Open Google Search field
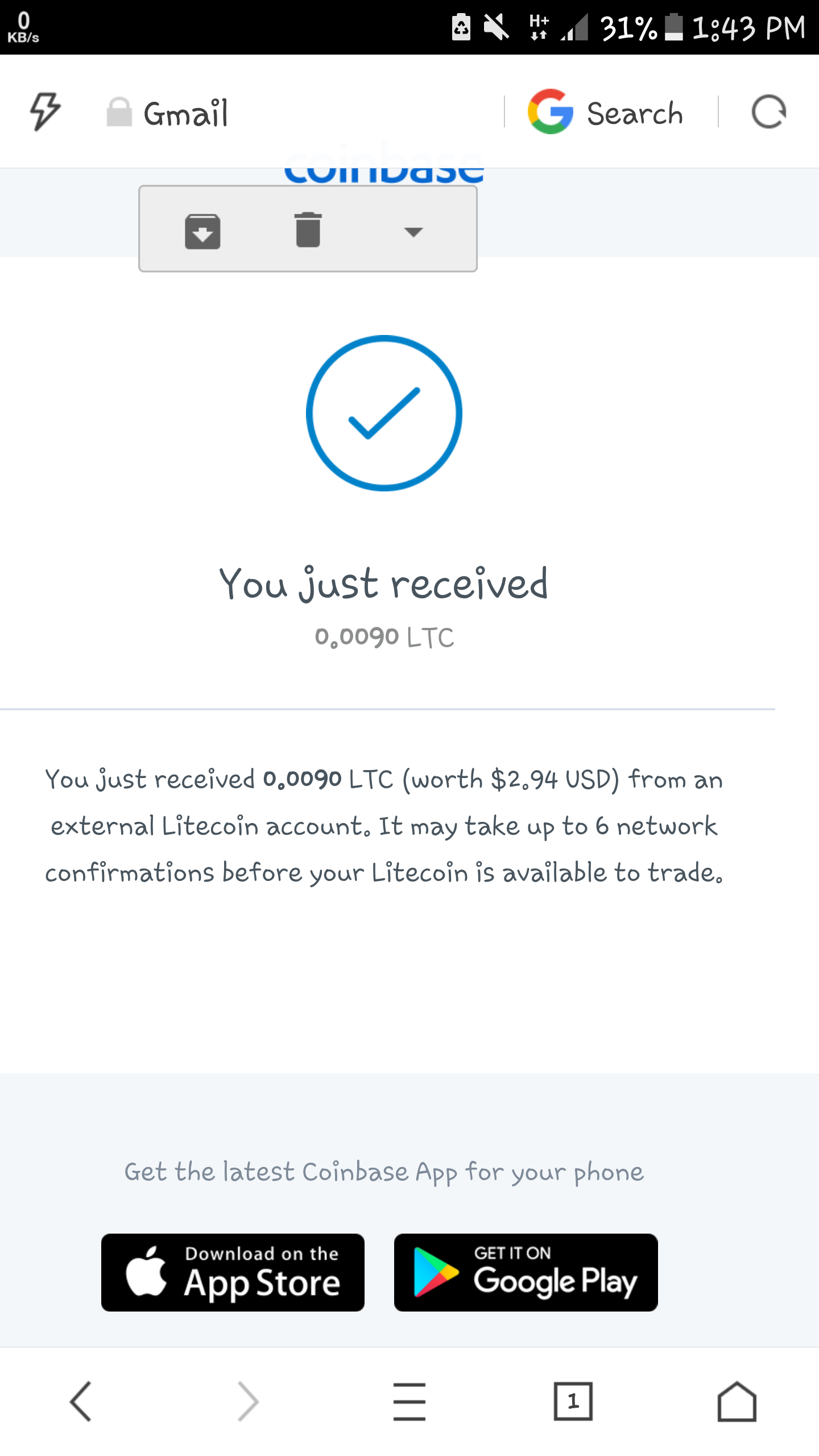 tap(609, 113)
